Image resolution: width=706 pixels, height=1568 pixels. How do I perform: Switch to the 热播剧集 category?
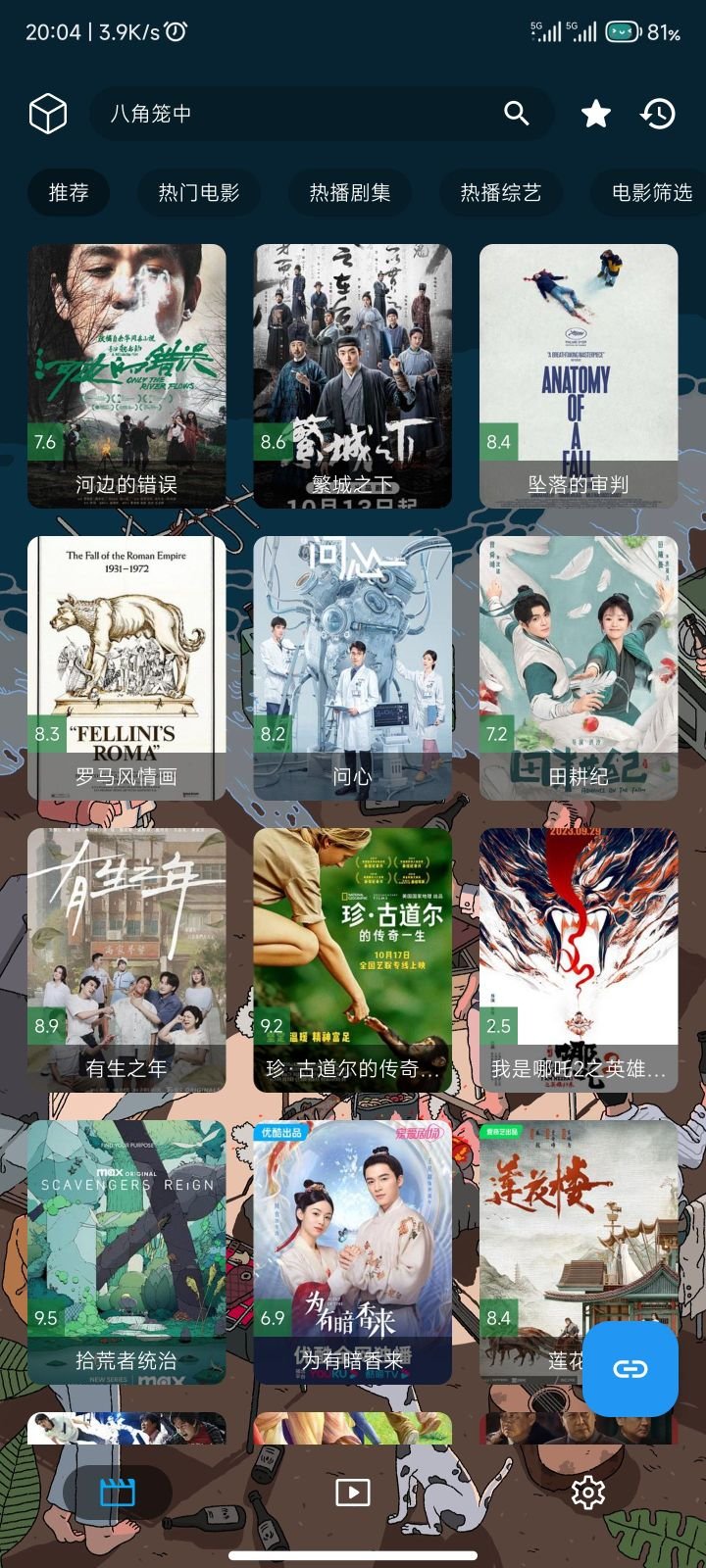click(x=350, y=192)
